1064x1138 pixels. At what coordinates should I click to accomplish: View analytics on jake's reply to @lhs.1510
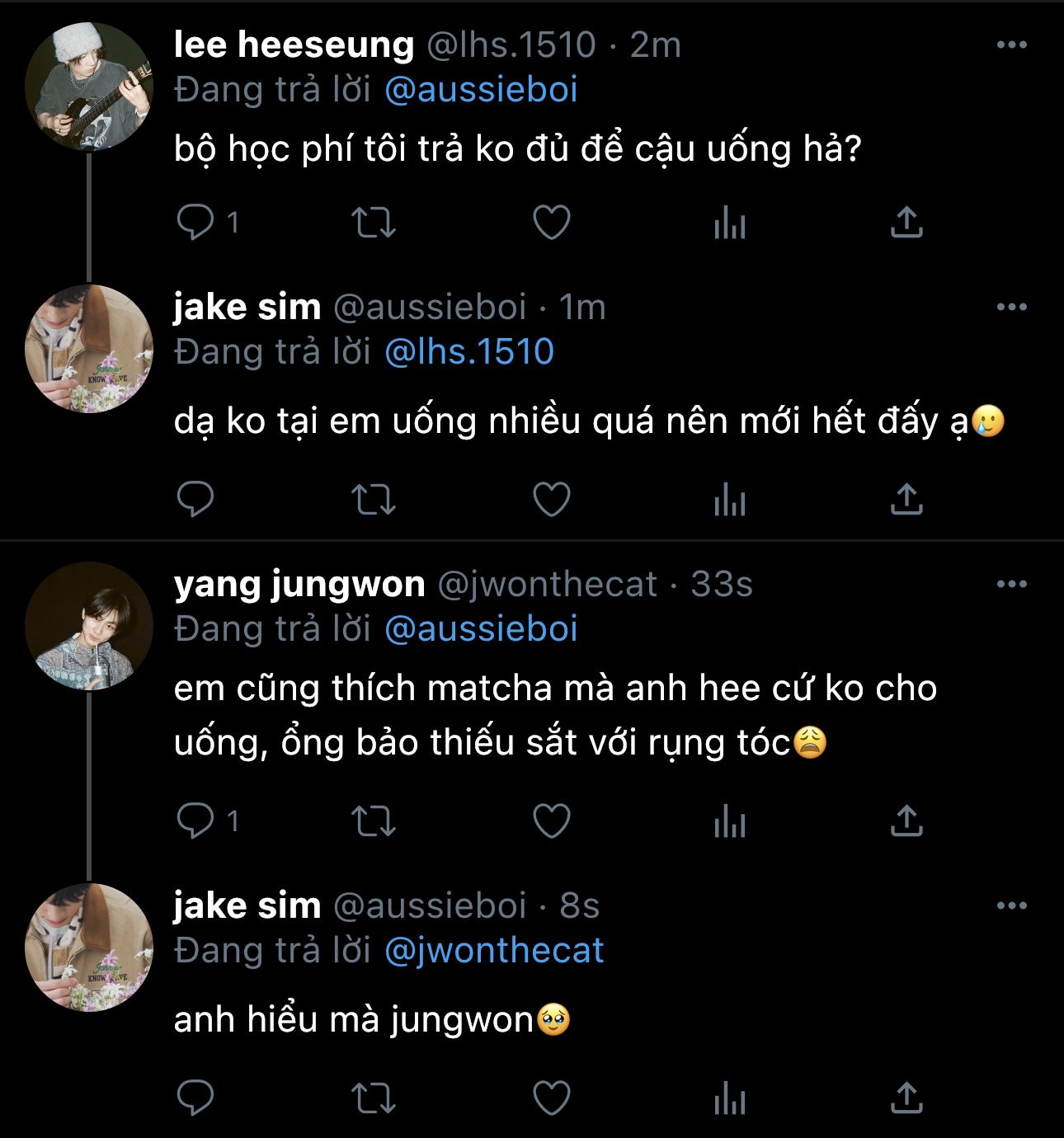pos(729,499)
